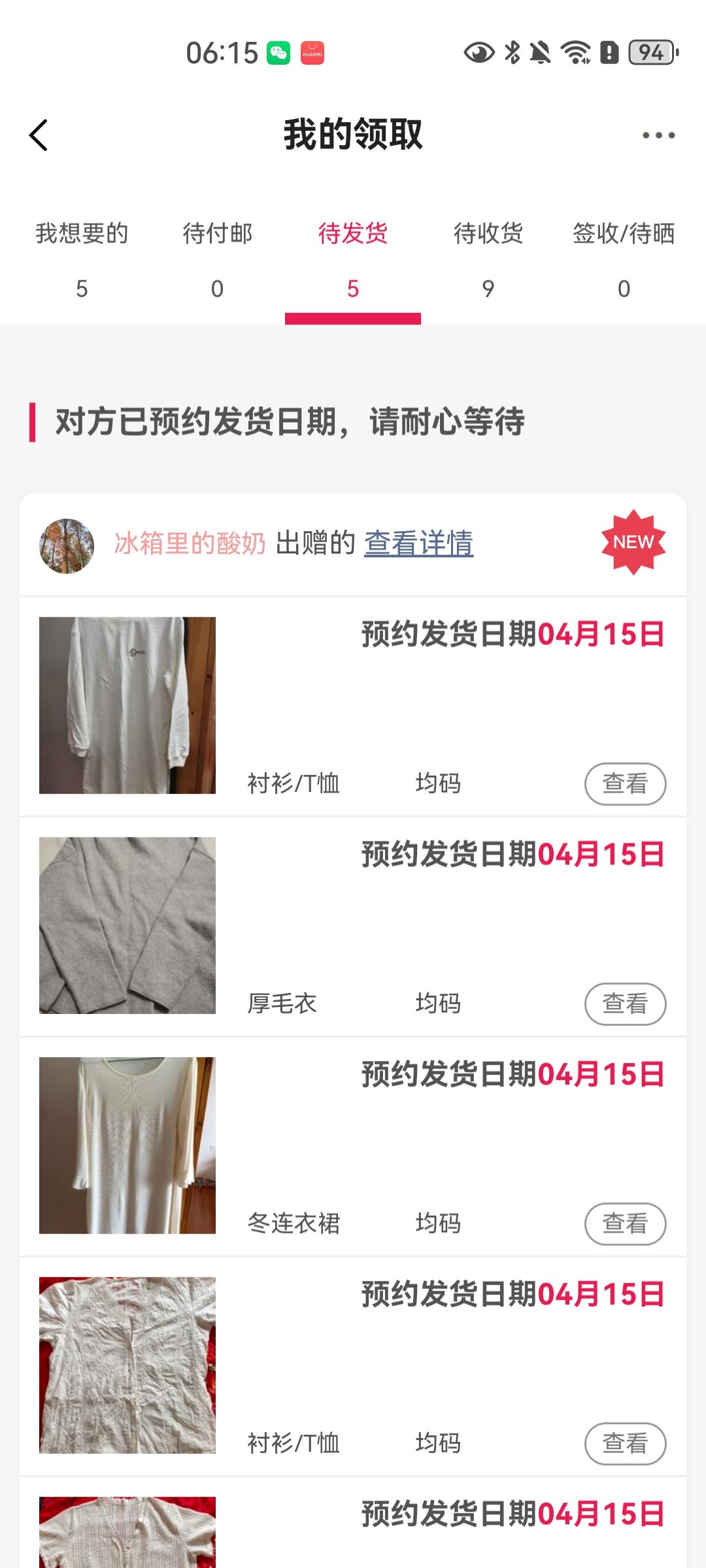
Task: Tap the 查看详情 link
Action: pos(418,544)
